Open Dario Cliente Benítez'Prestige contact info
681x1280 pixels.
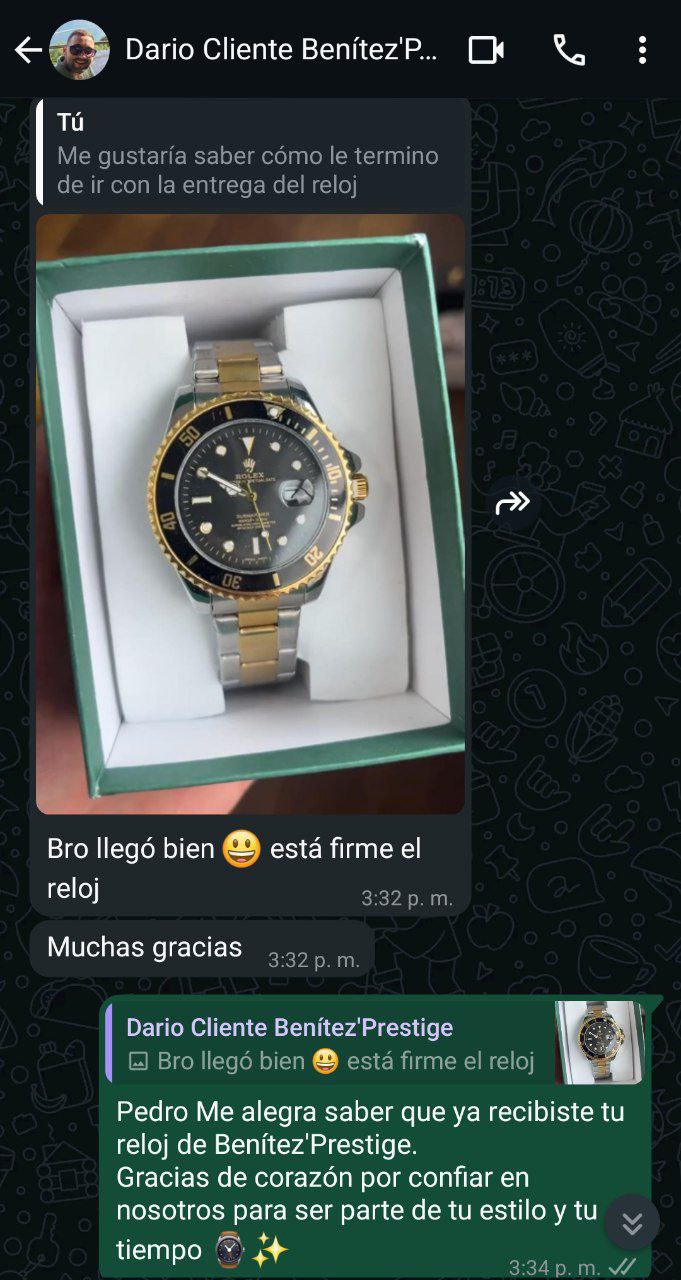(280, 50)
